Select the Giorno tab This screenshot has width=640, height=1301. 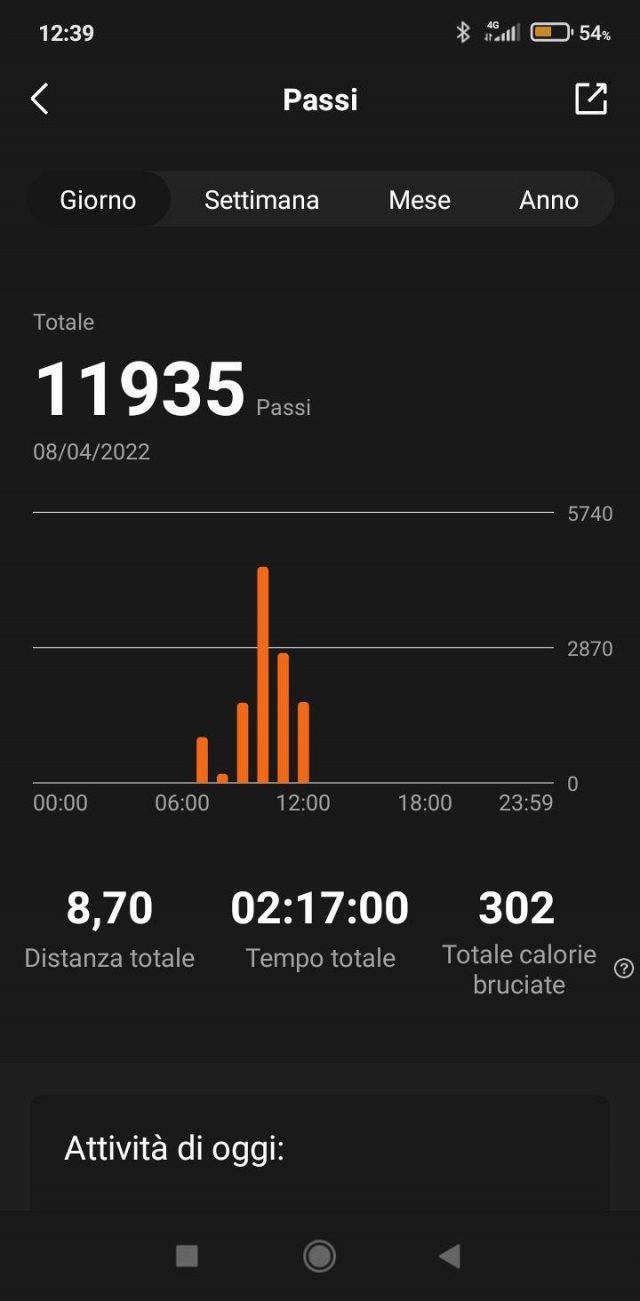[x=98, y=200]
